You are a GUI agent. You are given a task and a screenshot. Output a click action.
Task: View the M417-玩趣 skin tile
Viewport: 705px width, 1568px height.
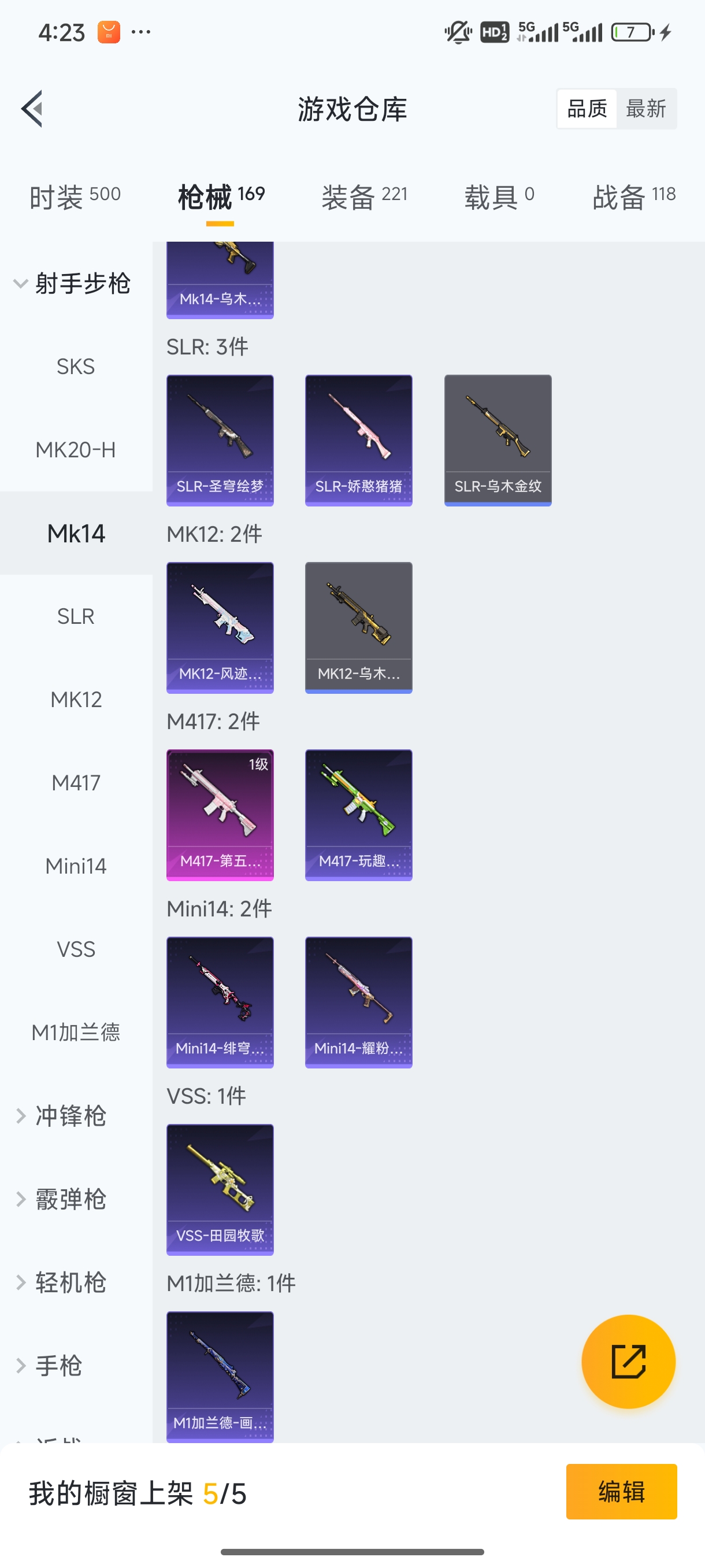click(358, 815)
